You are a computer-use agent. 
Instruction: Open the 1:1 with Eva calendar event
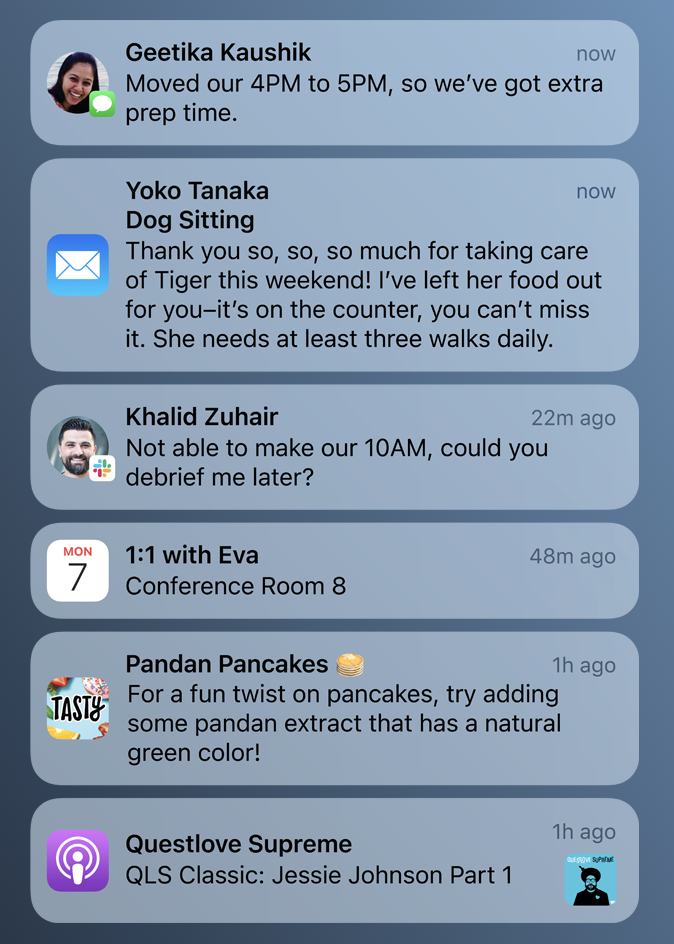(x=335, y=570)
